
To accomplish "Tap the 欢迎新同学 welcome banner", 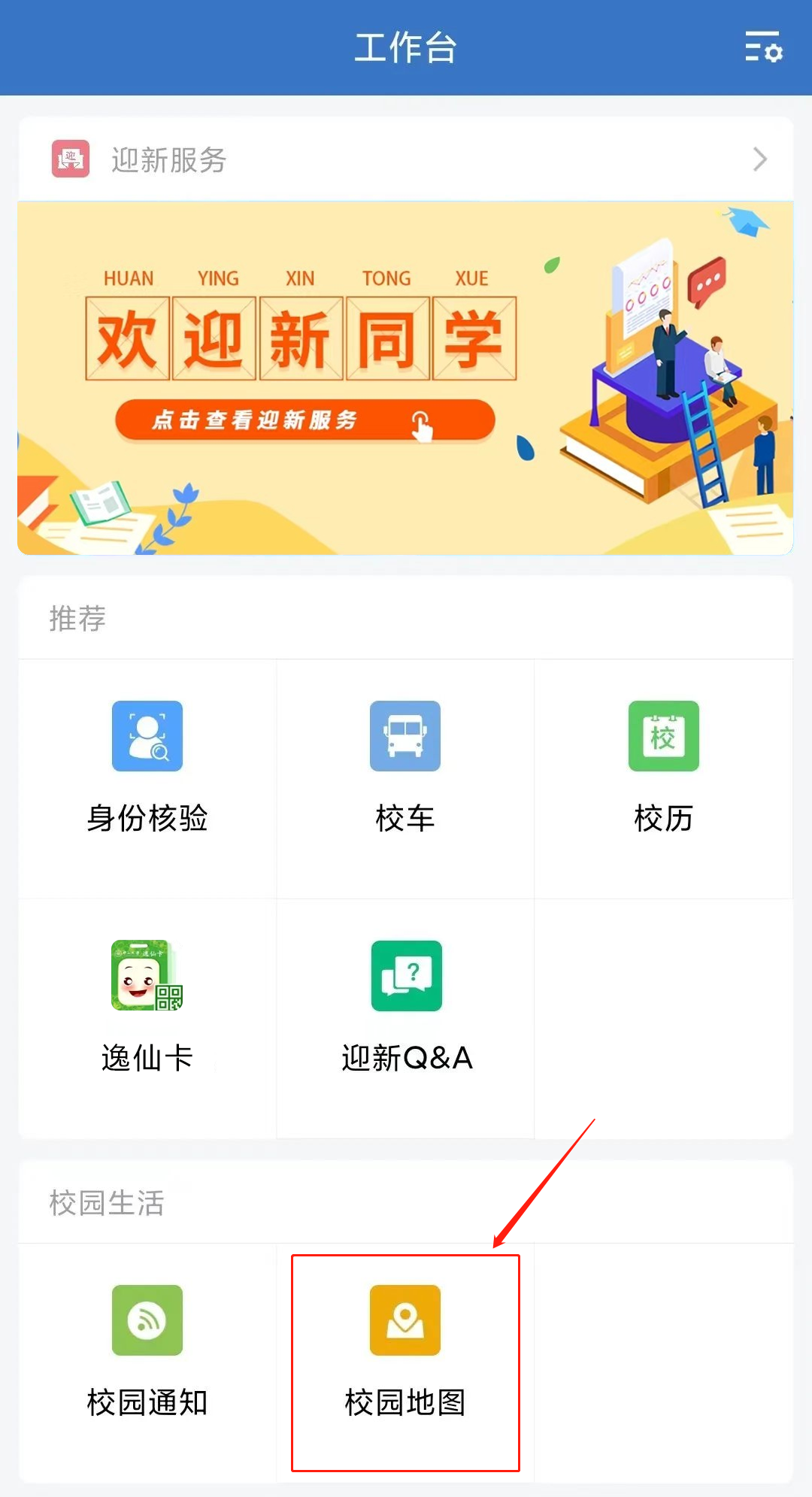I will 406,377.
